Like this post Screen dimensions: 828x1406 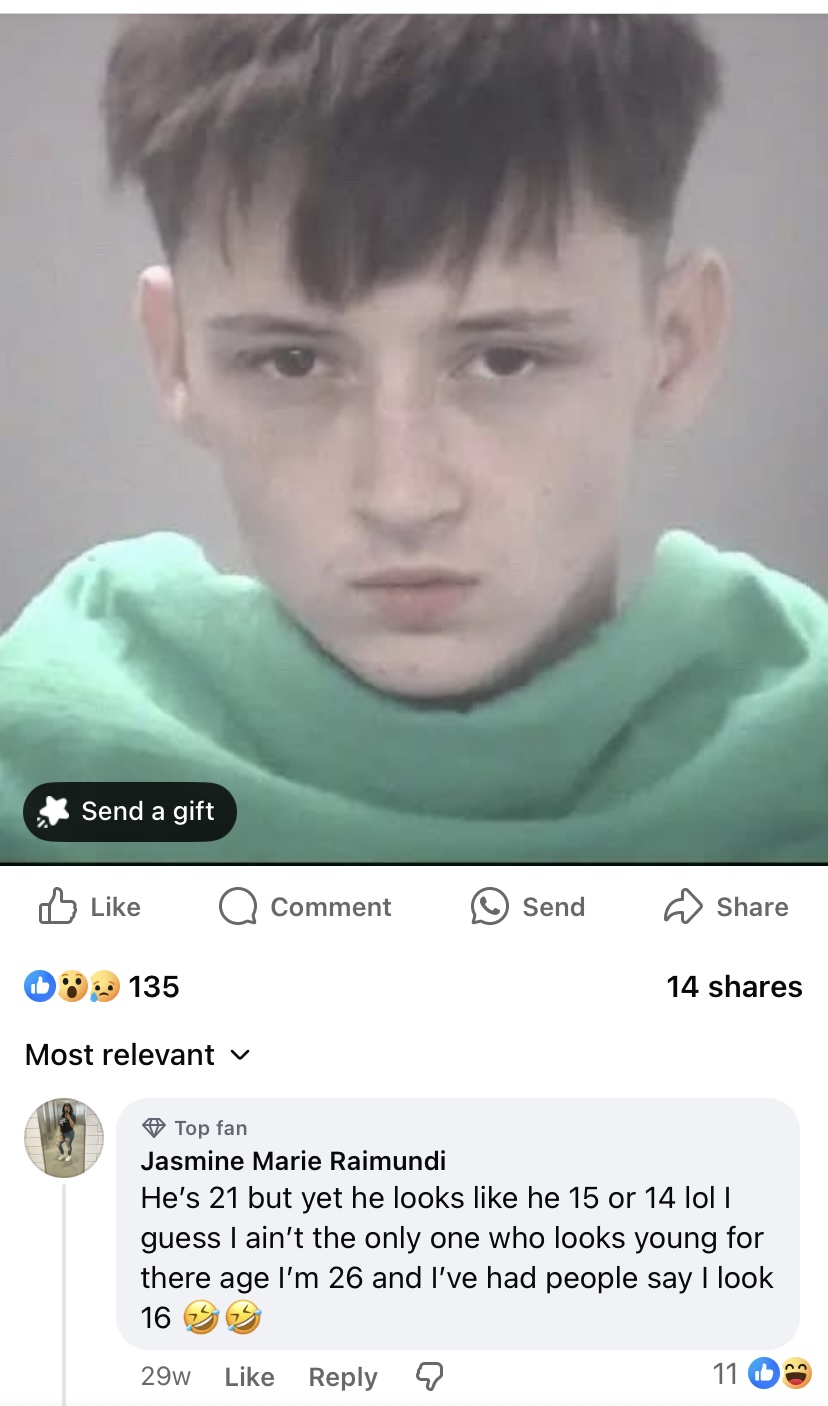click(x=90, y=907)
